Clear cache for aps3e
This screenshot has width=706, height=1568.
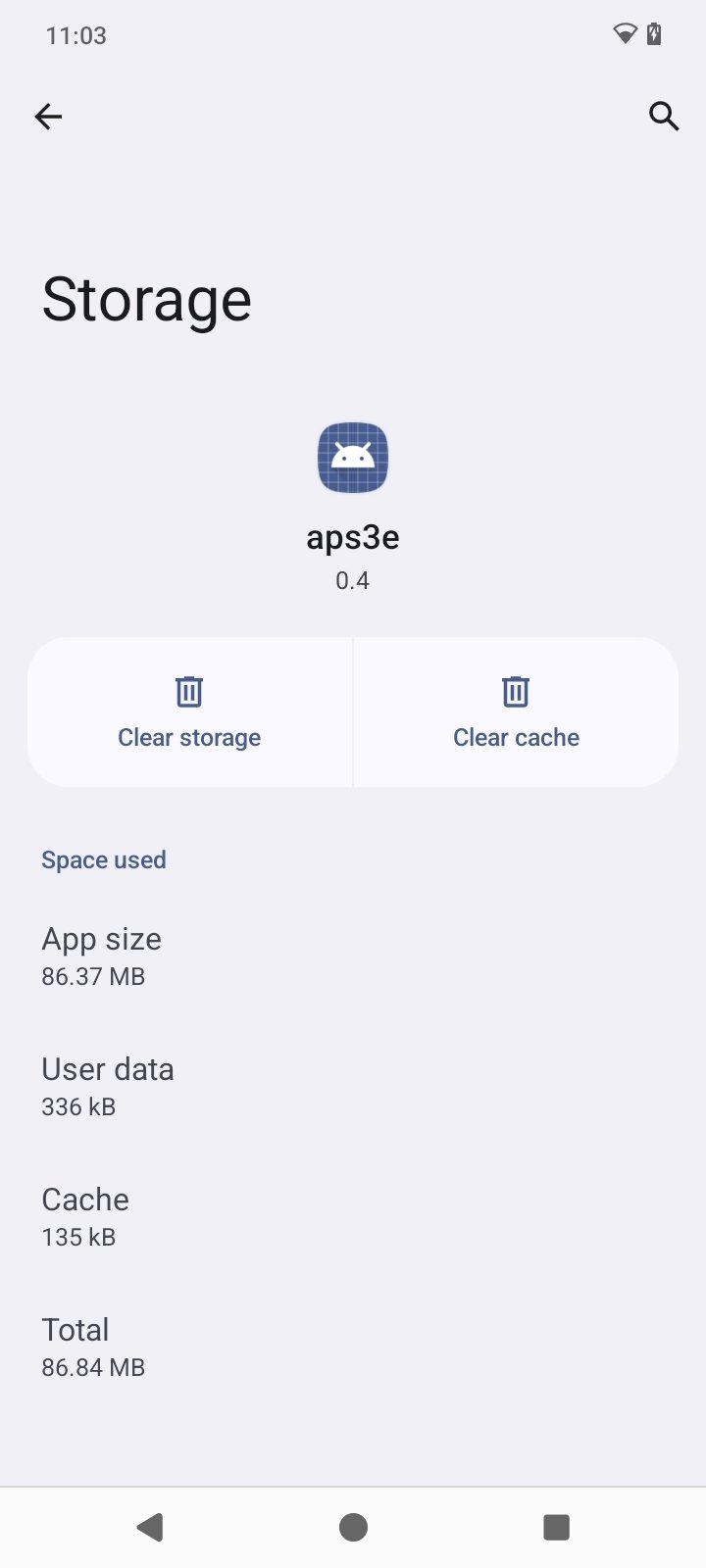click(516, 712)
